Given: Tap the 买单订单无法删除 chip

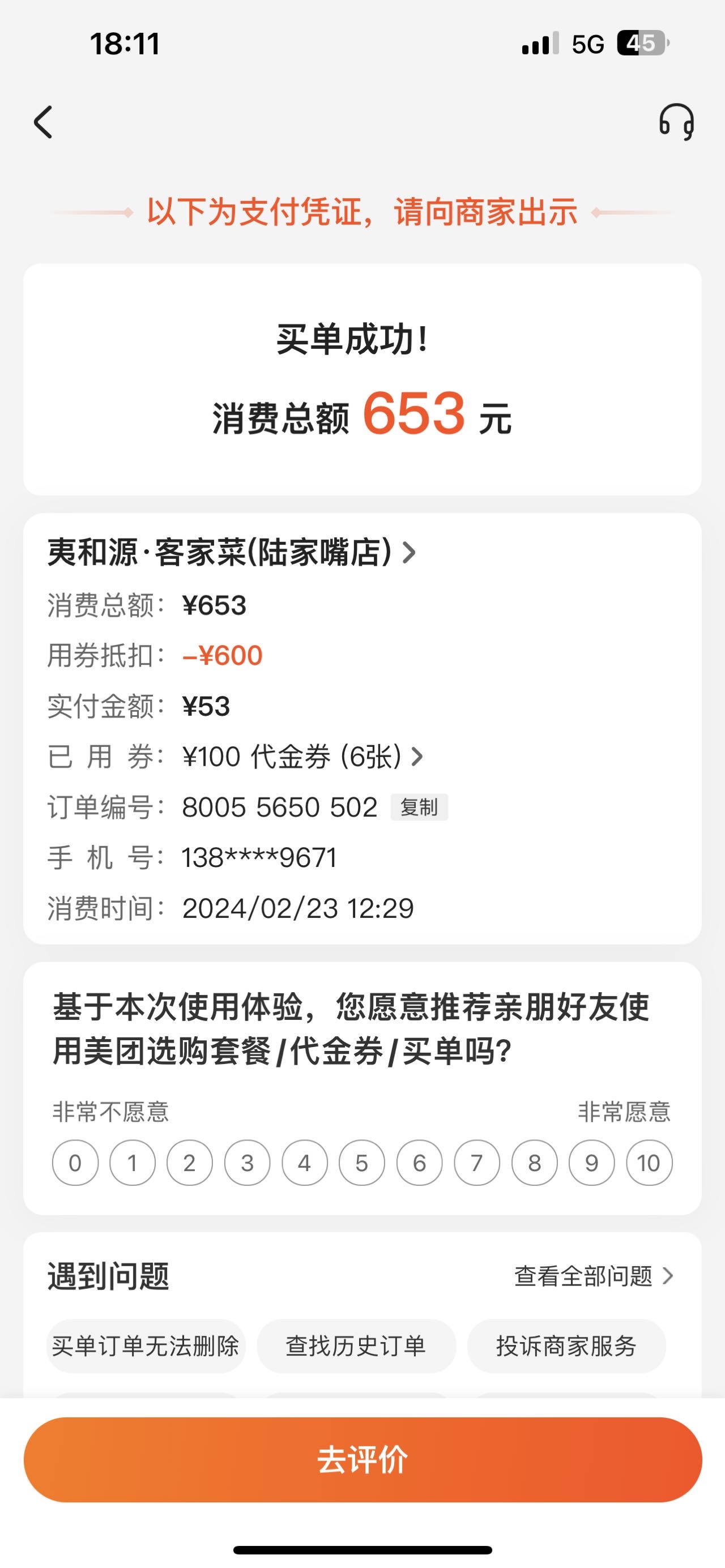Looking at the screenshot, I should coord(146,1346).
